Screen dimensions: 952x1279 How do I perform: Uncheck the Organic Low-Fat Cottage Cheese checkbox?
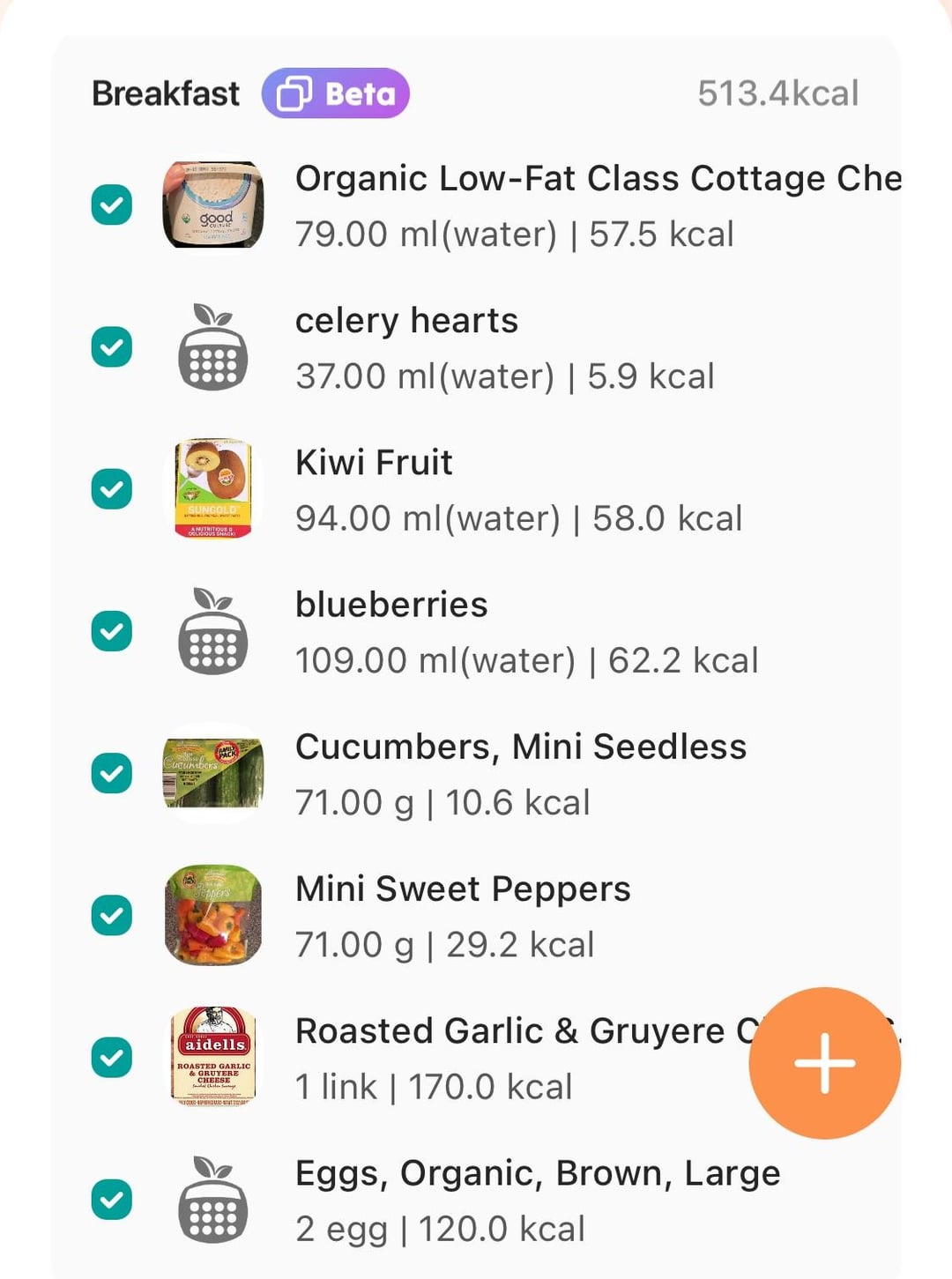112,204
